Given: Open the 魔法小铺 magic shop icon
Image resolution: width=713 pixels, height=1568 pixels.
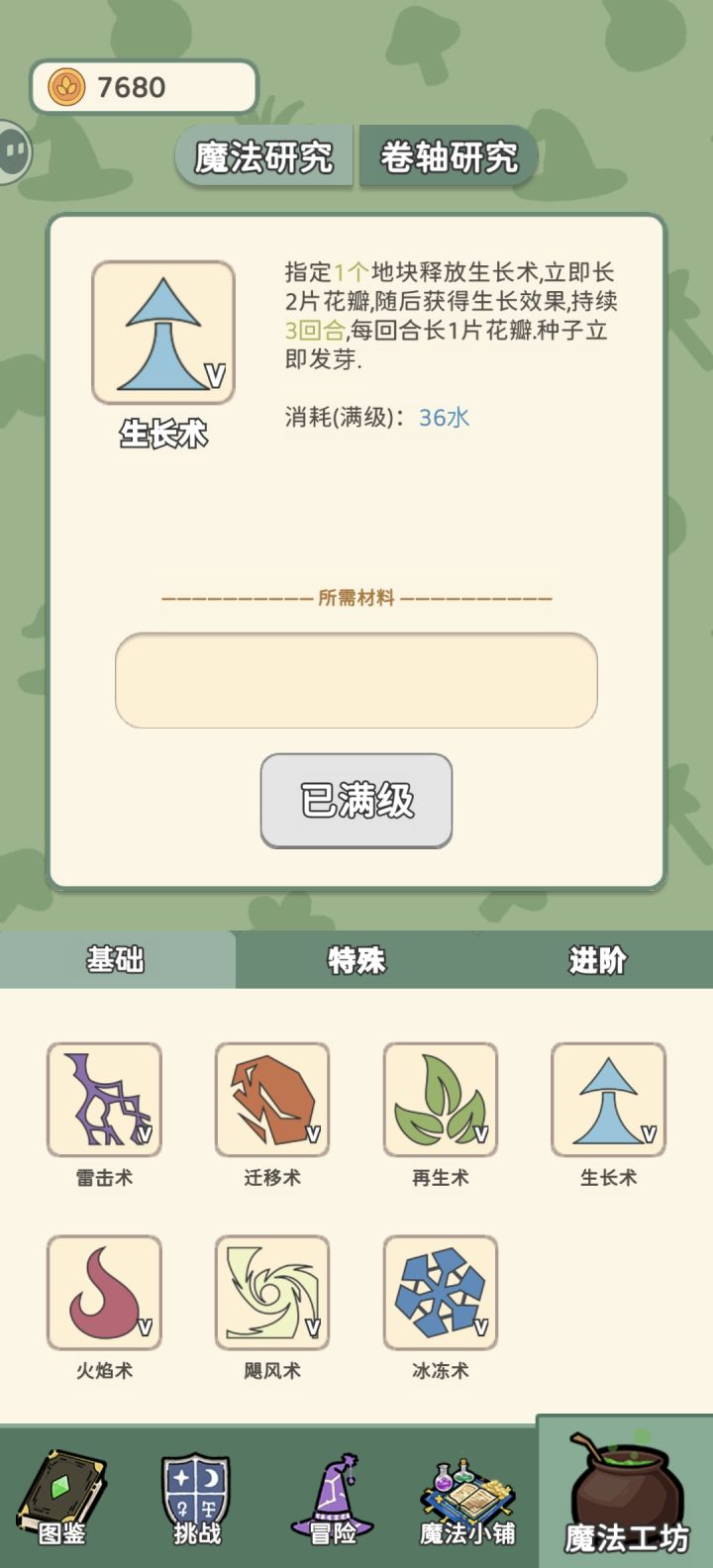Looking at the screenshot, I should click(465, 1495).
